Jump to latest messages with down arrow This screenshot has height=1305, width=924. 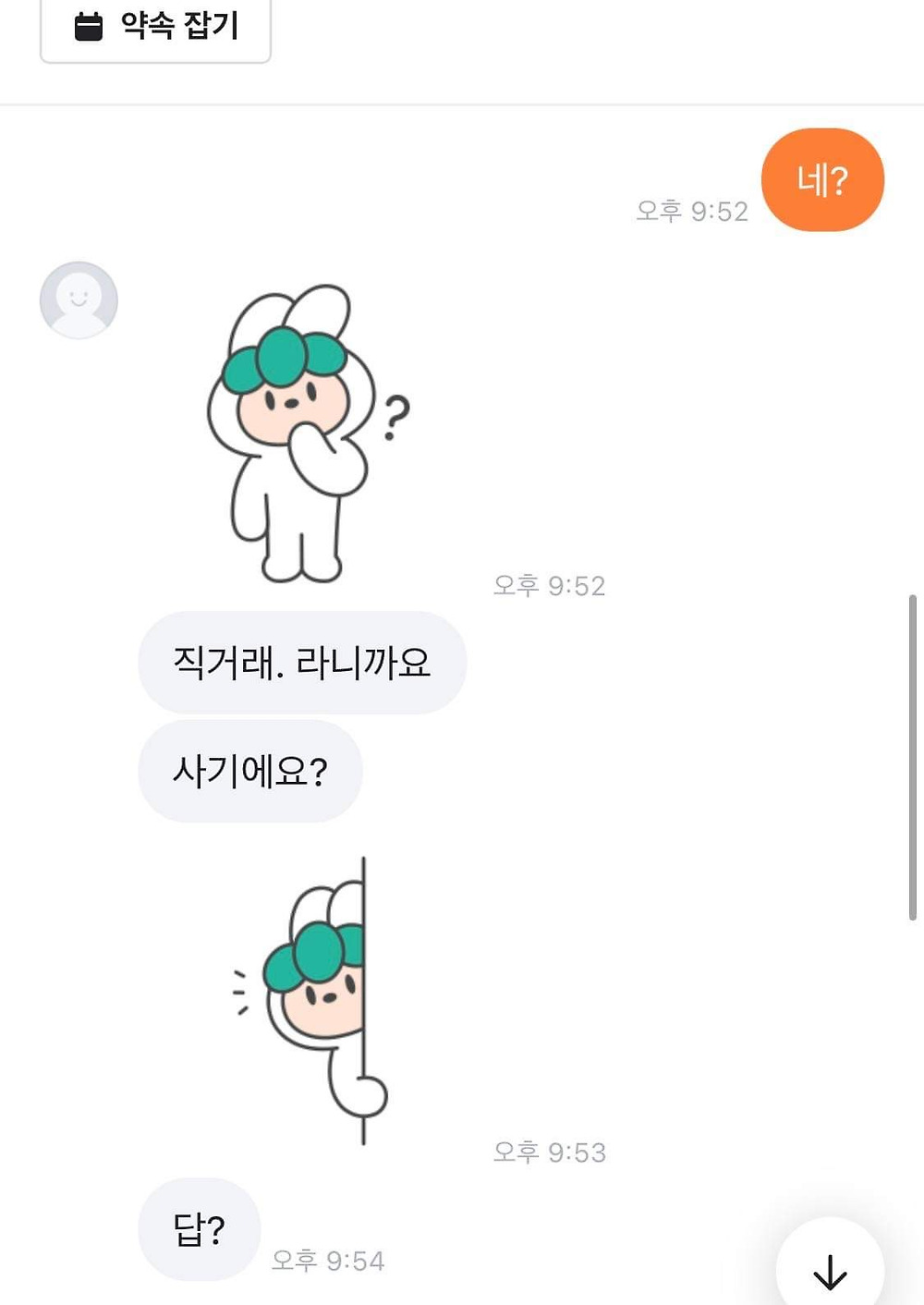coord(829,1269)
